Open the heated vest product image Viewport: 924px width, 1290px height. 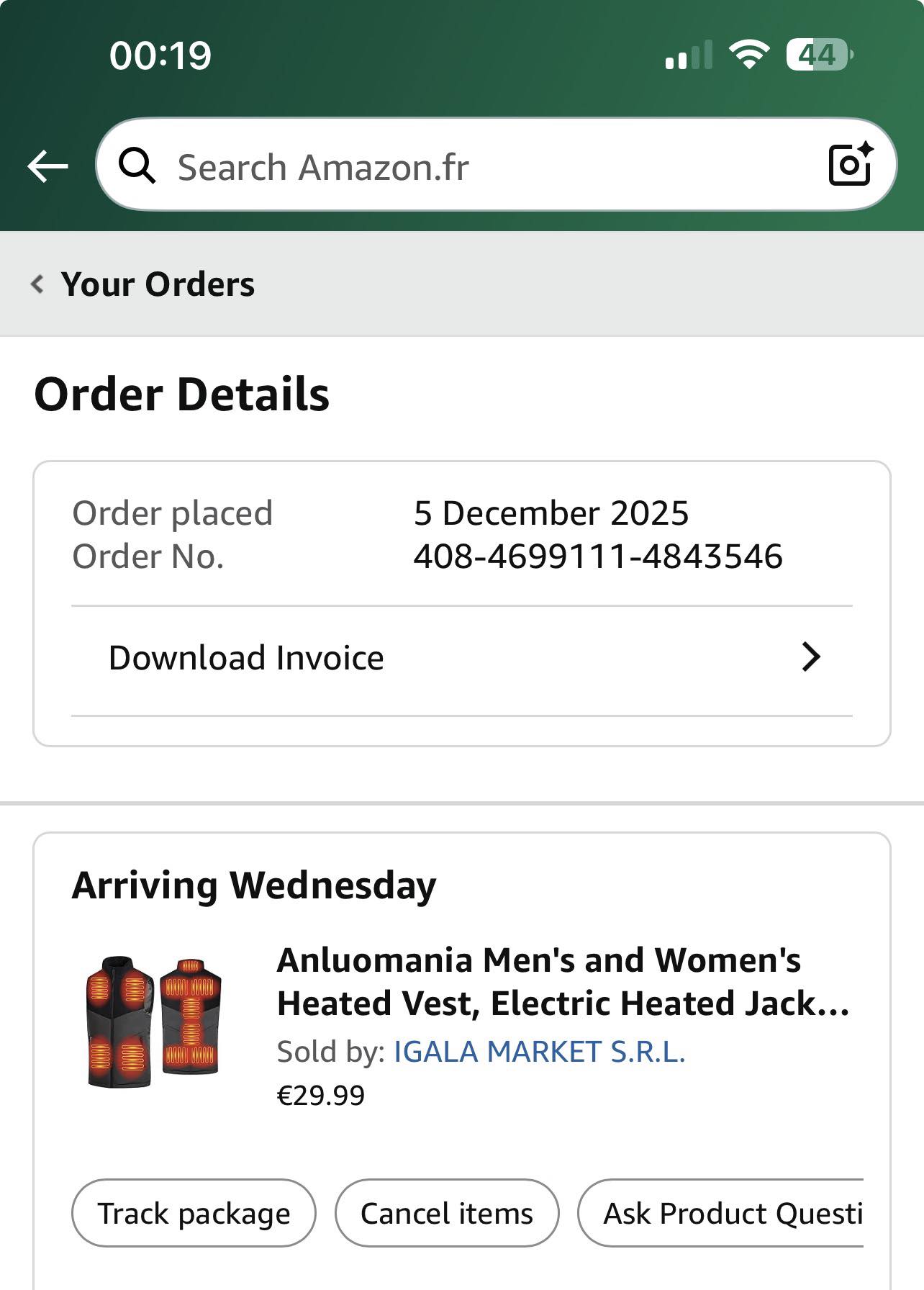click(x=154, y=1021)
